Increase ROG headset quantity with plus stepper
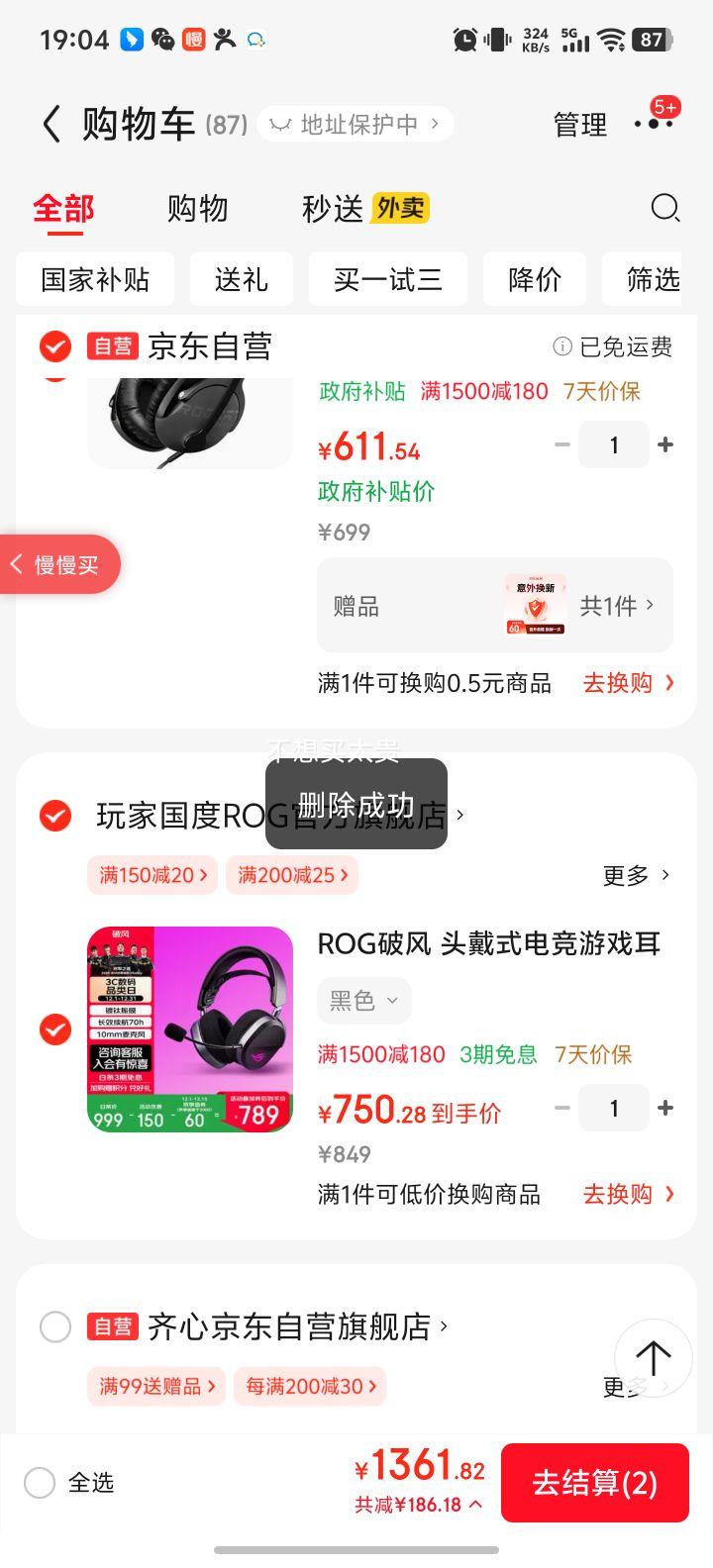The image size is (713, 1568). (665, 1108)
